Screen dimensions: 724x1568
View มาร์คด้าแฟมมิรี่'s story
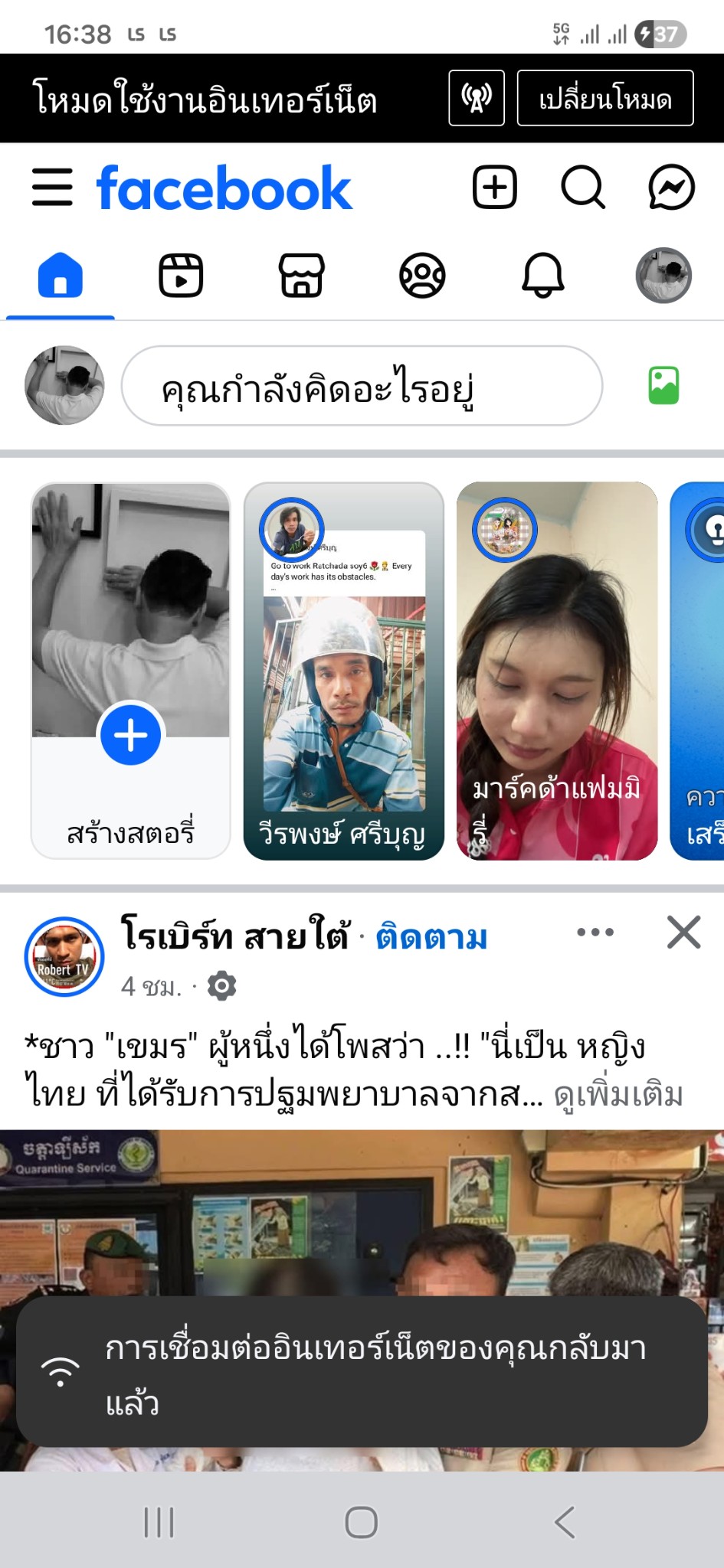(557, 670)
